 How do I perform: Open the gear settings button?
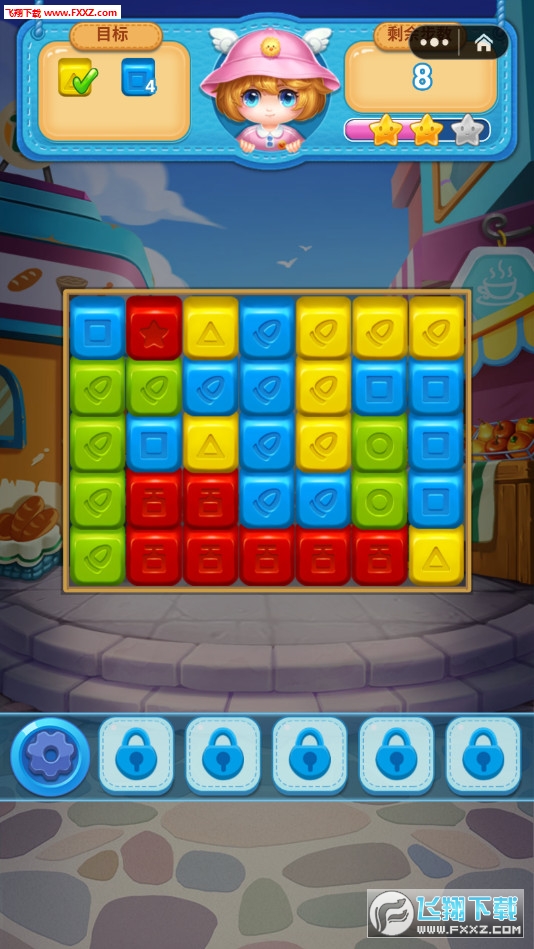coord(50,757)
